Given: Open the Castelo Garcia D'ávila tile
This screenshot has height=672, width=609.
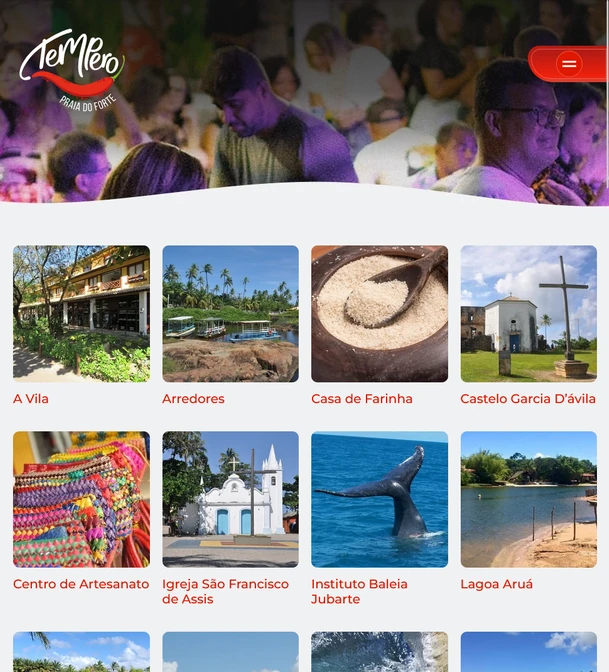Looking at the screenshot, I should coord(528,314).
